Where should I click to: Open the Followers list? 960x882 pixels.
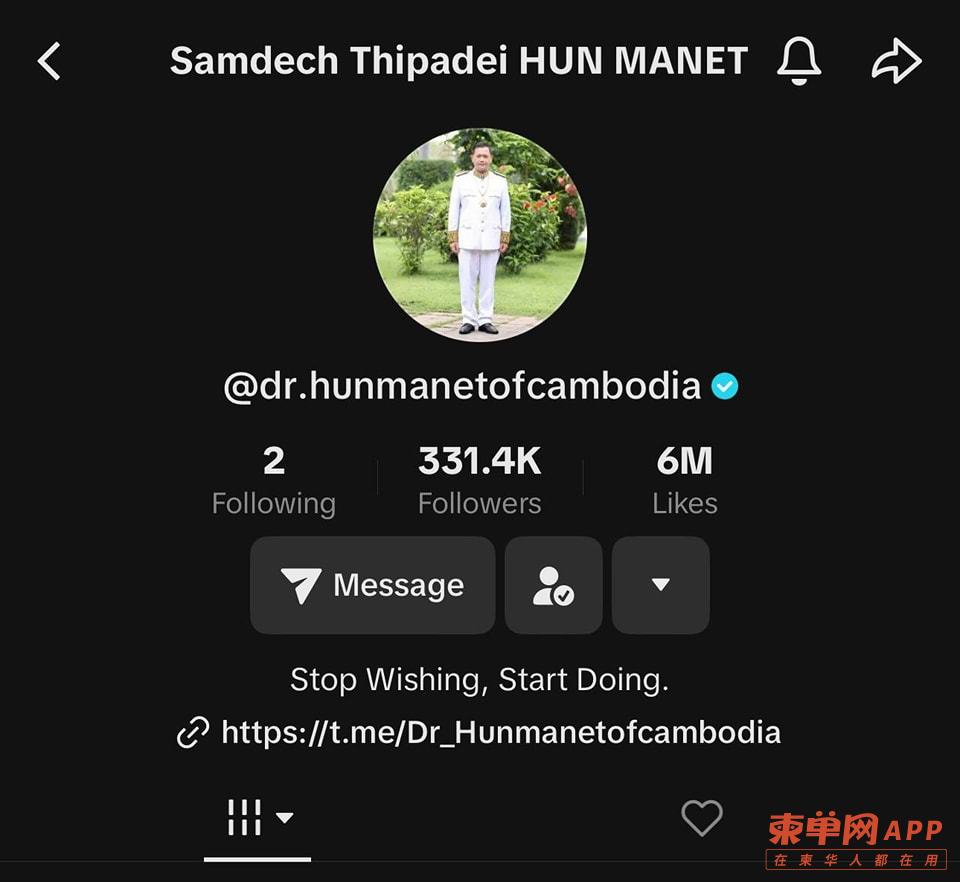point(479,481)
